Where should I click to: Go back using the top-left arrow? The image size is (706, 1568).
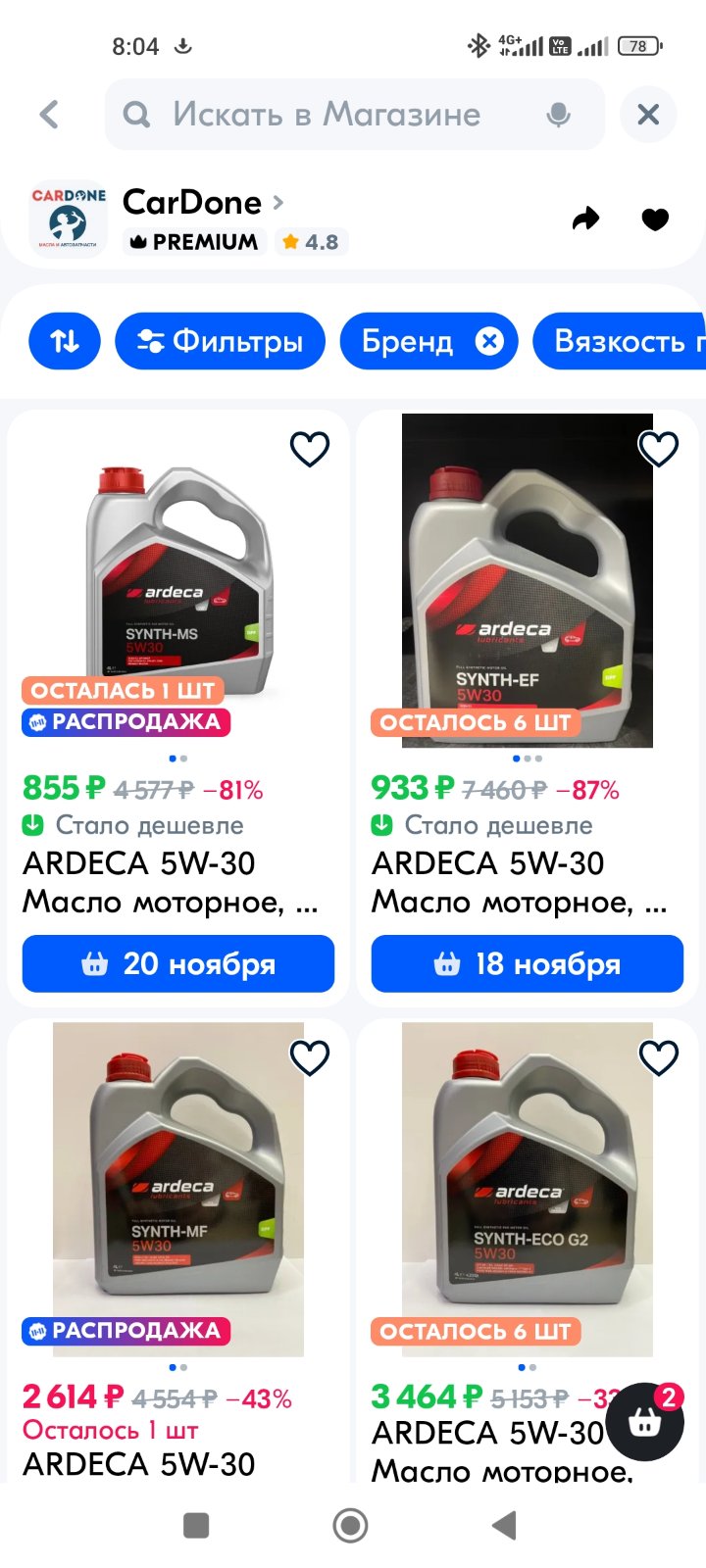pyautogui.click(x=49, y=115)
